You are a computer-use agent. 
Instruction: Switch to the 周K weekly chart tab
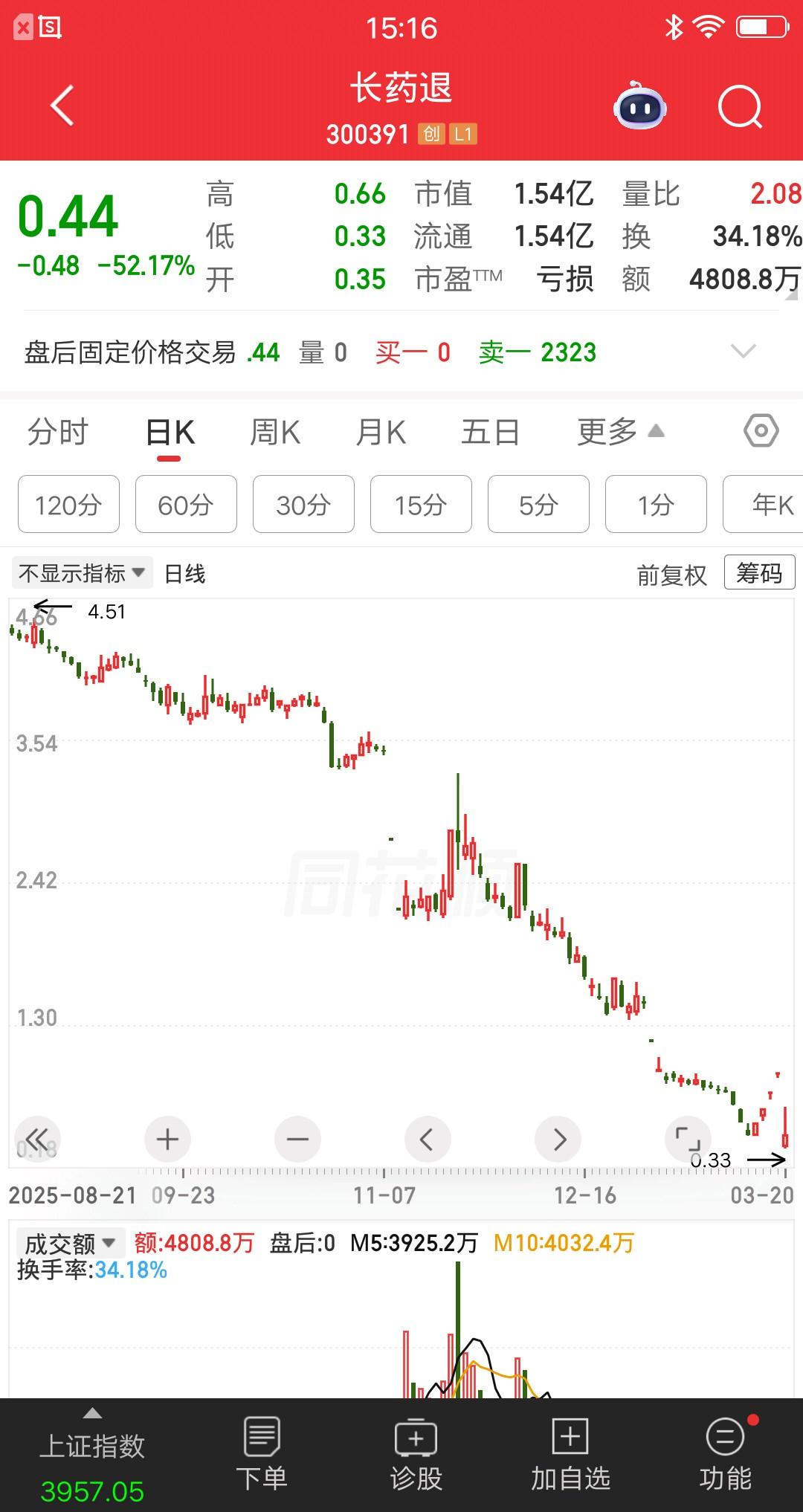point(275,431)
